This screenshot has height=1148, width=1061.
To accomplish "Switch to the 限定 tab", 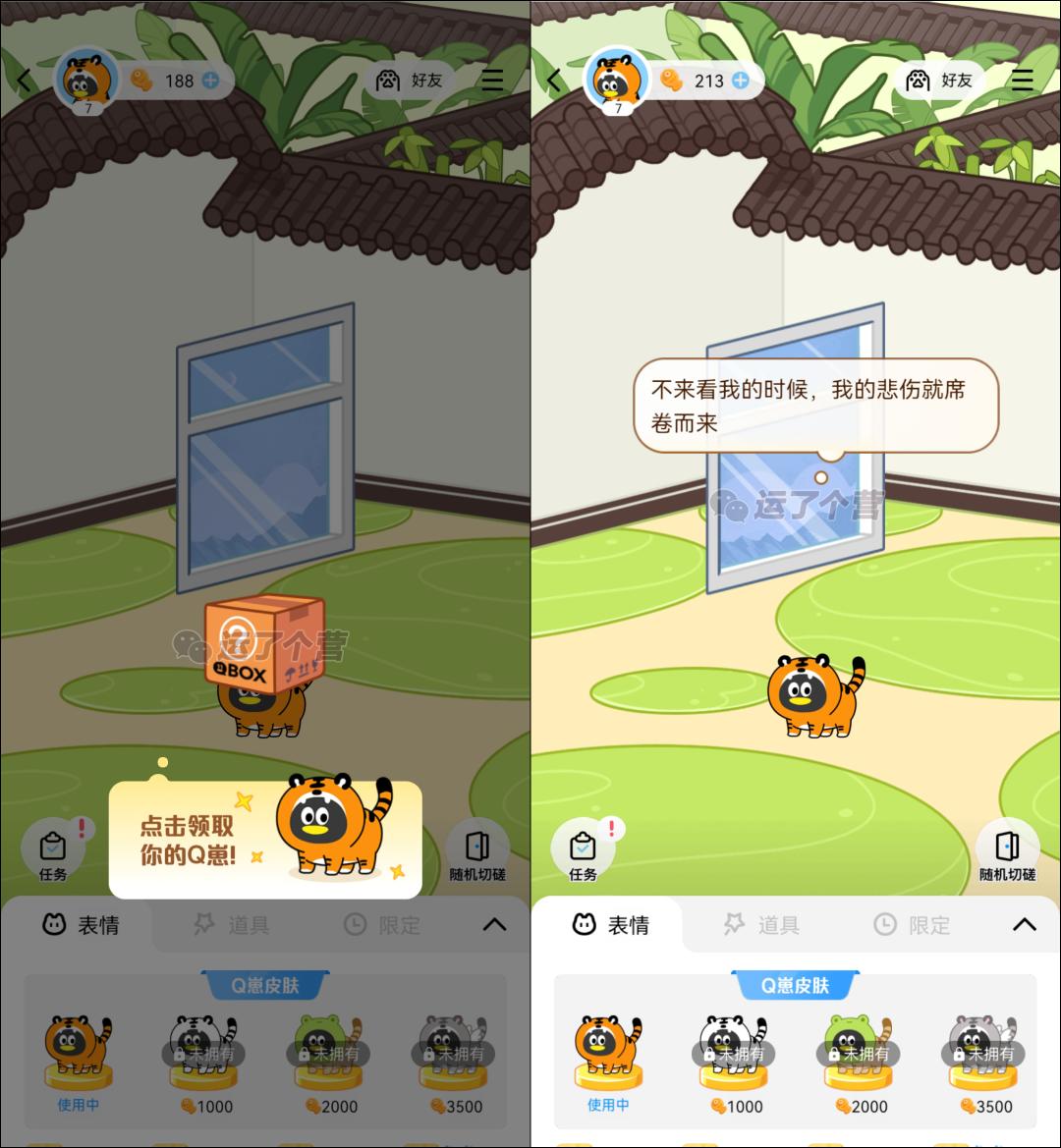I will 381,924.
